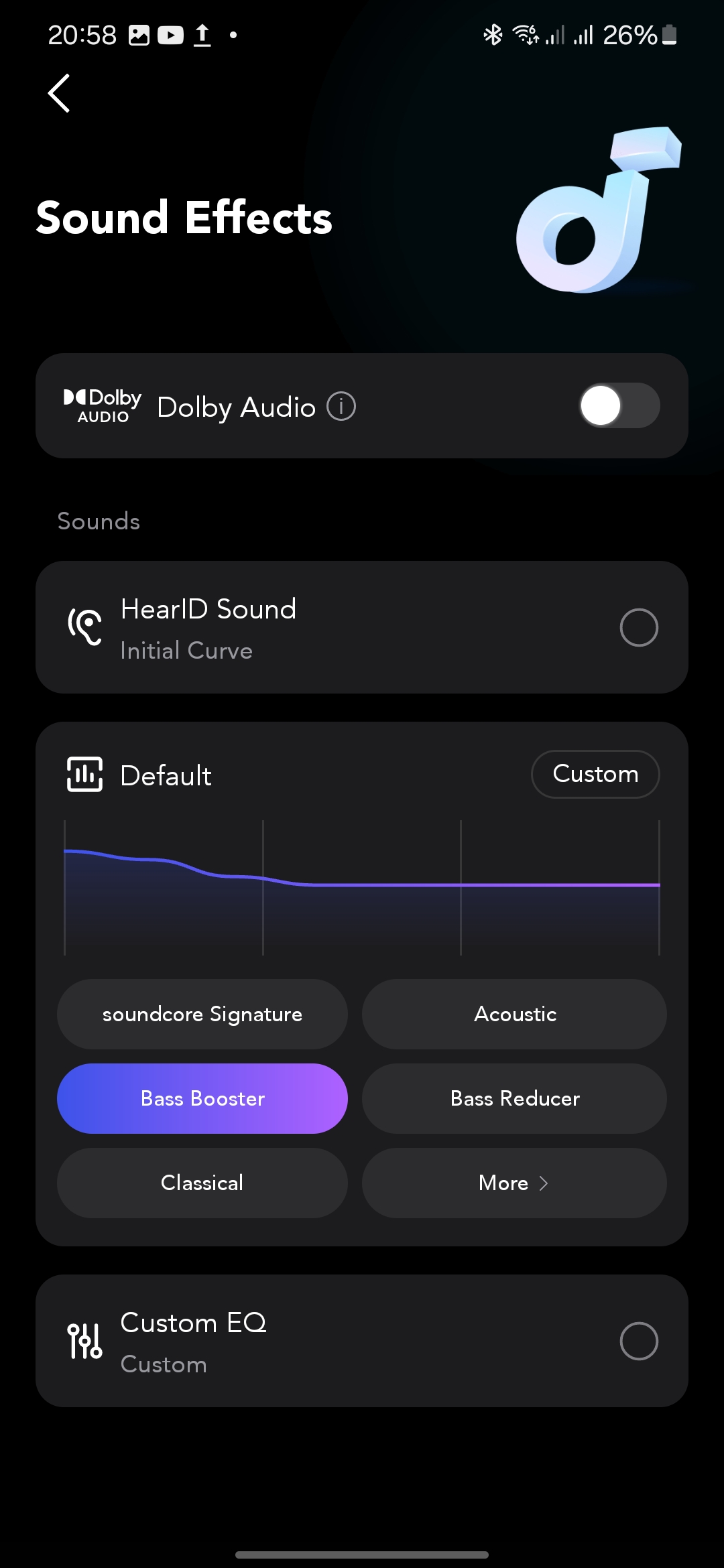Open the Dolby Audio info icon
724x1568 pixels.
pyautogui.click(x=341, y=406)
